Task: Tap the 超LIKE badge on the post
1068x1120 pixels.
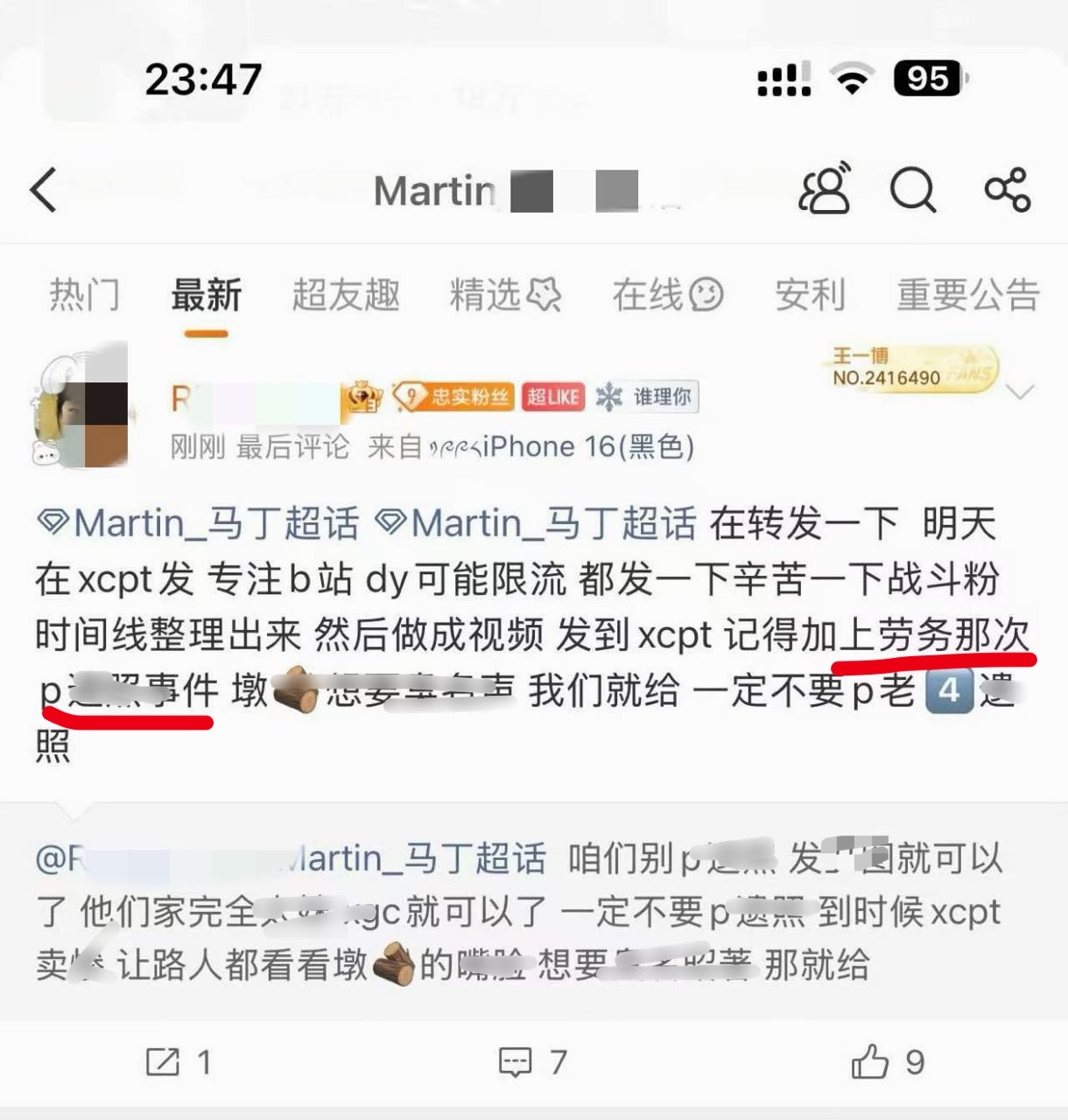Action: point(553,396)
